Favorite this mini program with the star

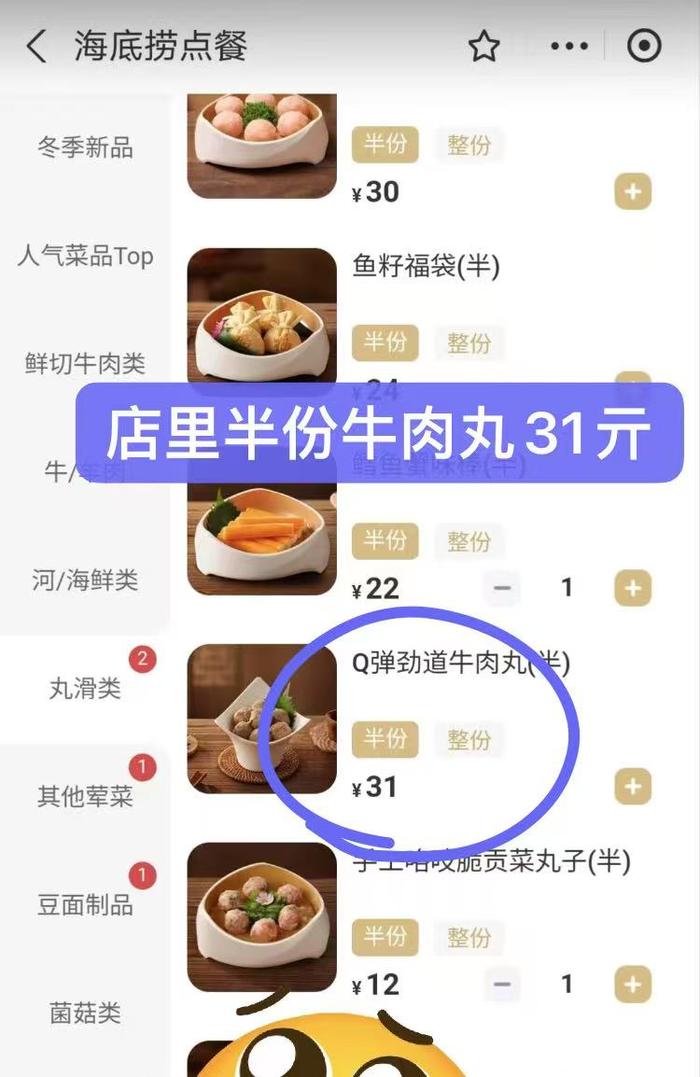[x=484, y=46]
